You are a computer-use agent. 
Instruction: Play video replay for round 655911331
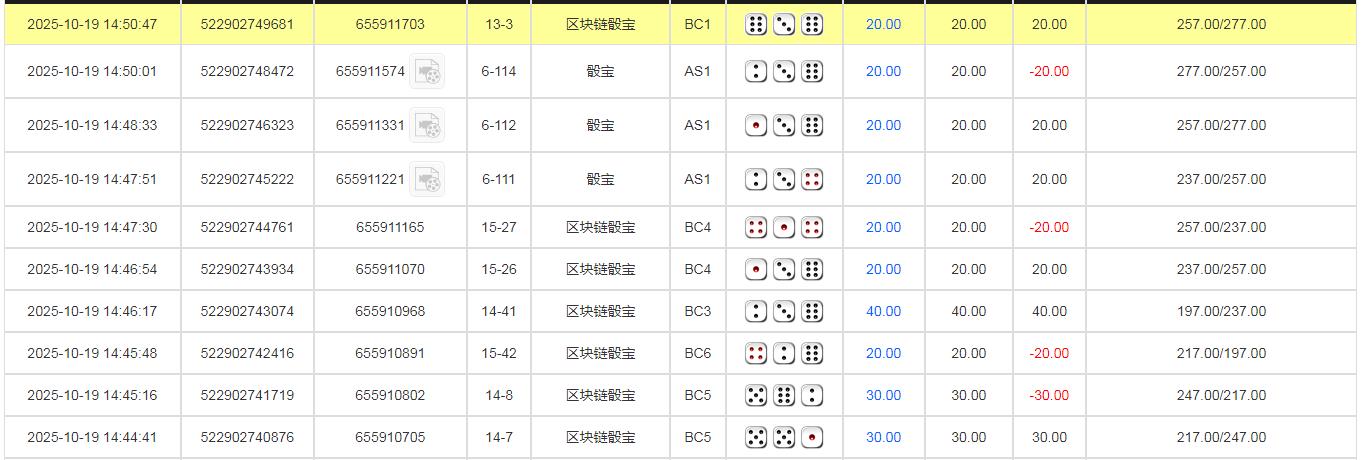(x=428, y=125)
